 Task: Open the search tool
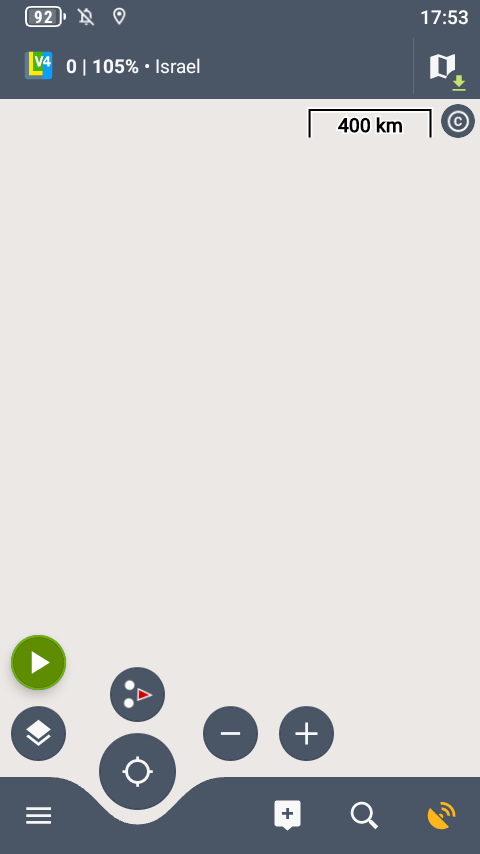tap(364, 815)
